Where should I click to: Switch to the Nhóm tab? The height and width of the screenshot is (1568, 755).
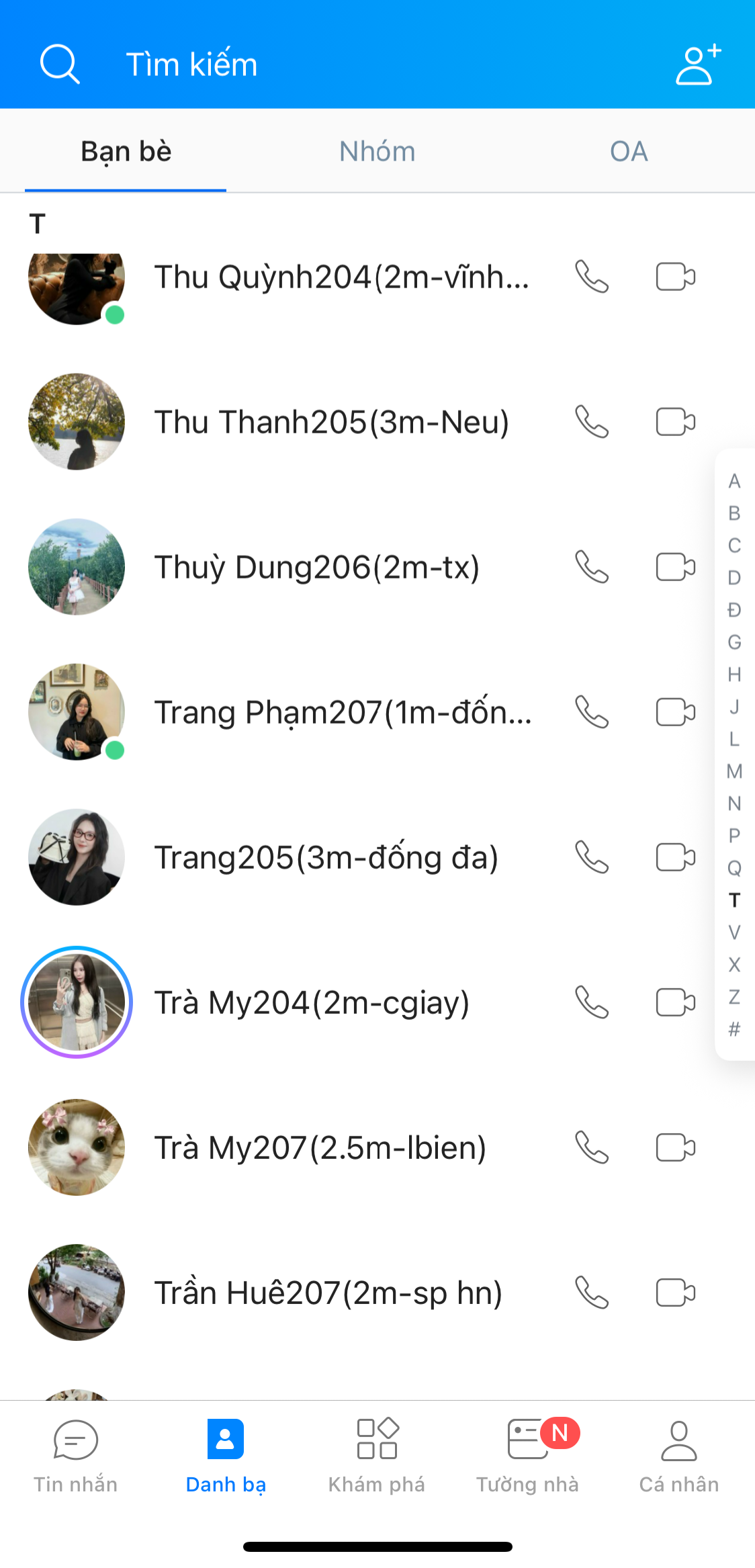point(377,151)
